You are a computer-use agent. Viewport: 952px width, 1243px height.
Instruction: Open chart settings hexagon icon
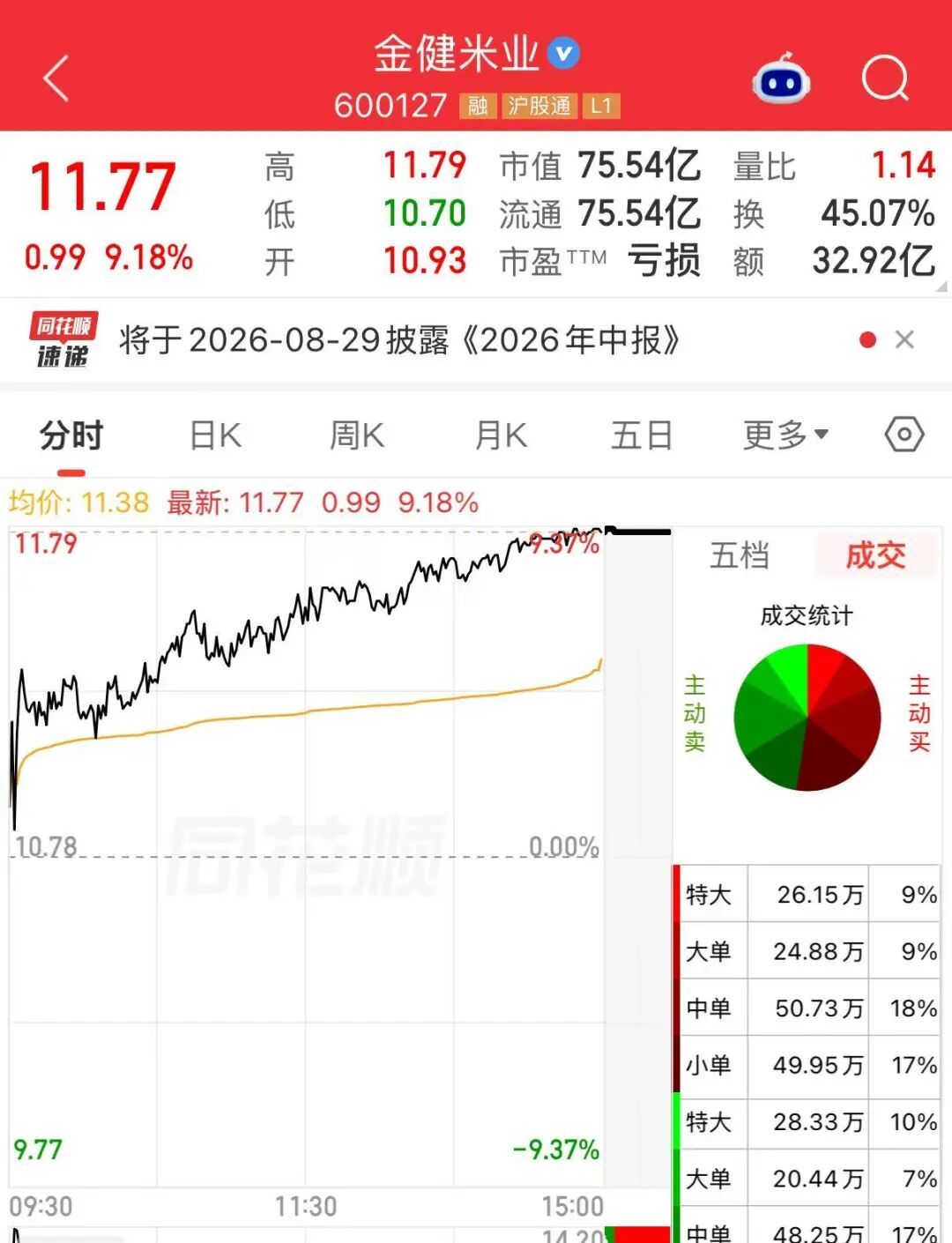(904, 435)
